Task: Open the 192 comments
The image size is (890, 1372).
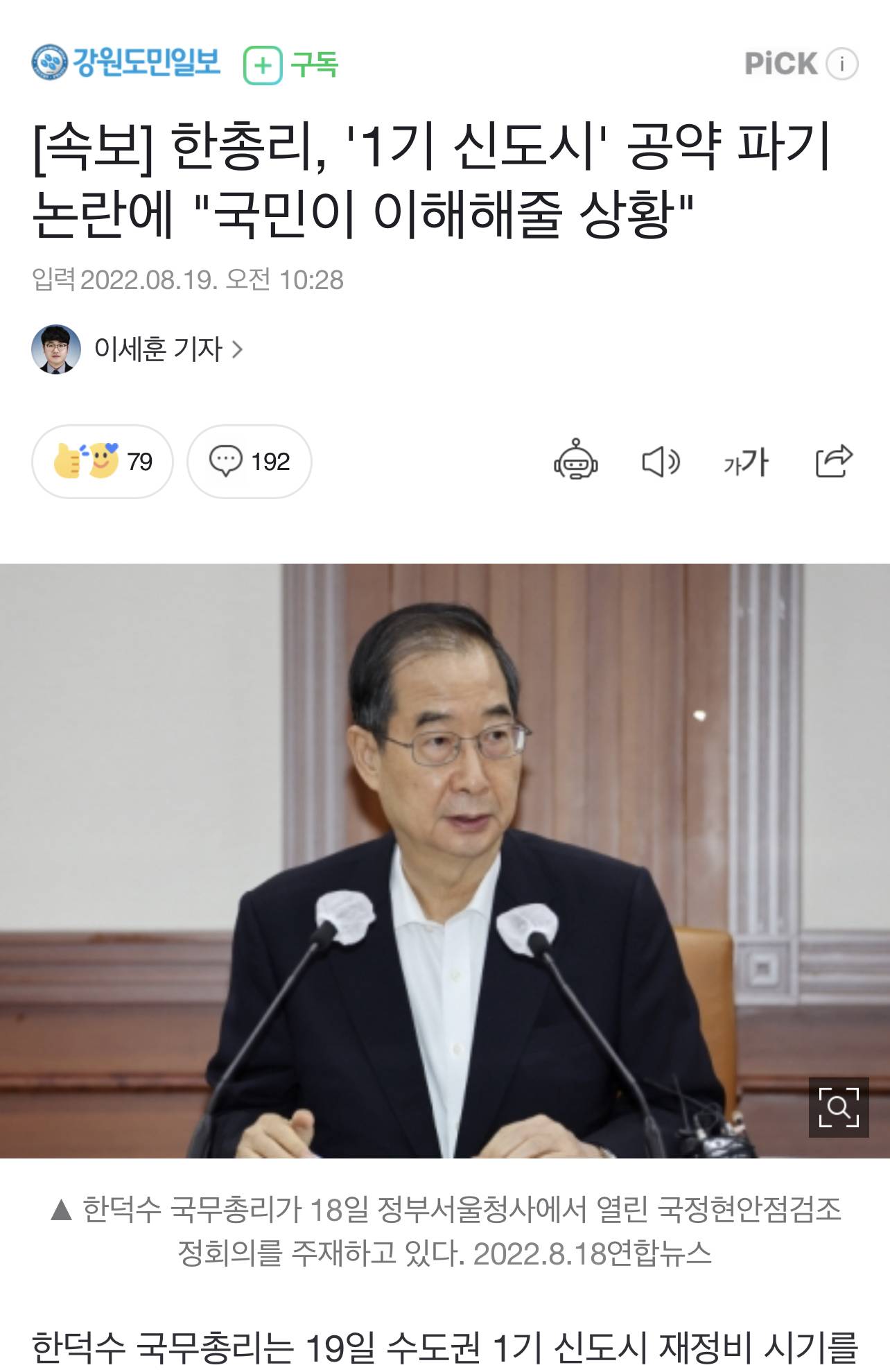Action: [250, 462]
